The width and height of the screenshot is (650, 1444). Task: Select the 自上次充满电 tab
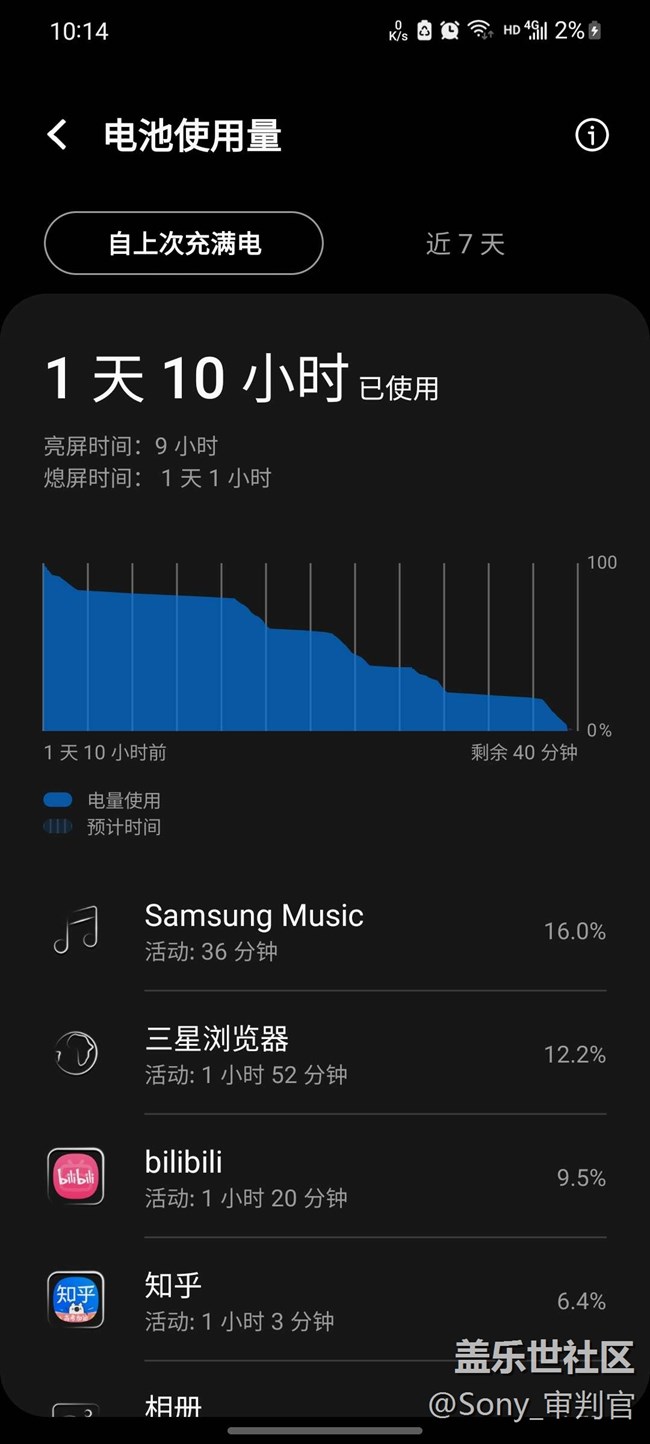[184, 243]
